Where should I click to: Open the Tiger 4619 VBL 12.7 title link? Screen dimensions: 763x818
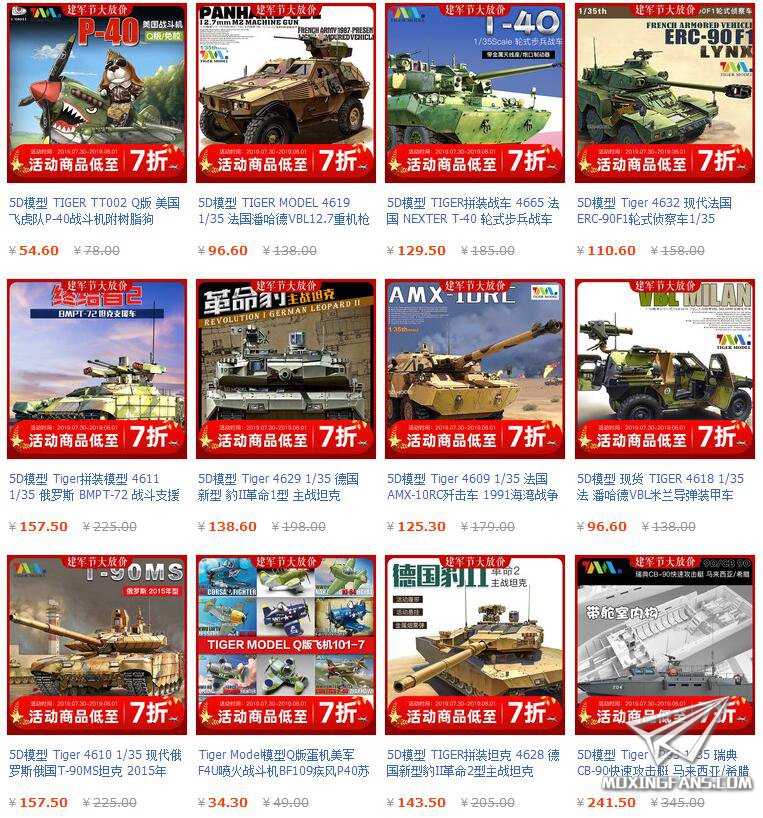click(284, 211)
